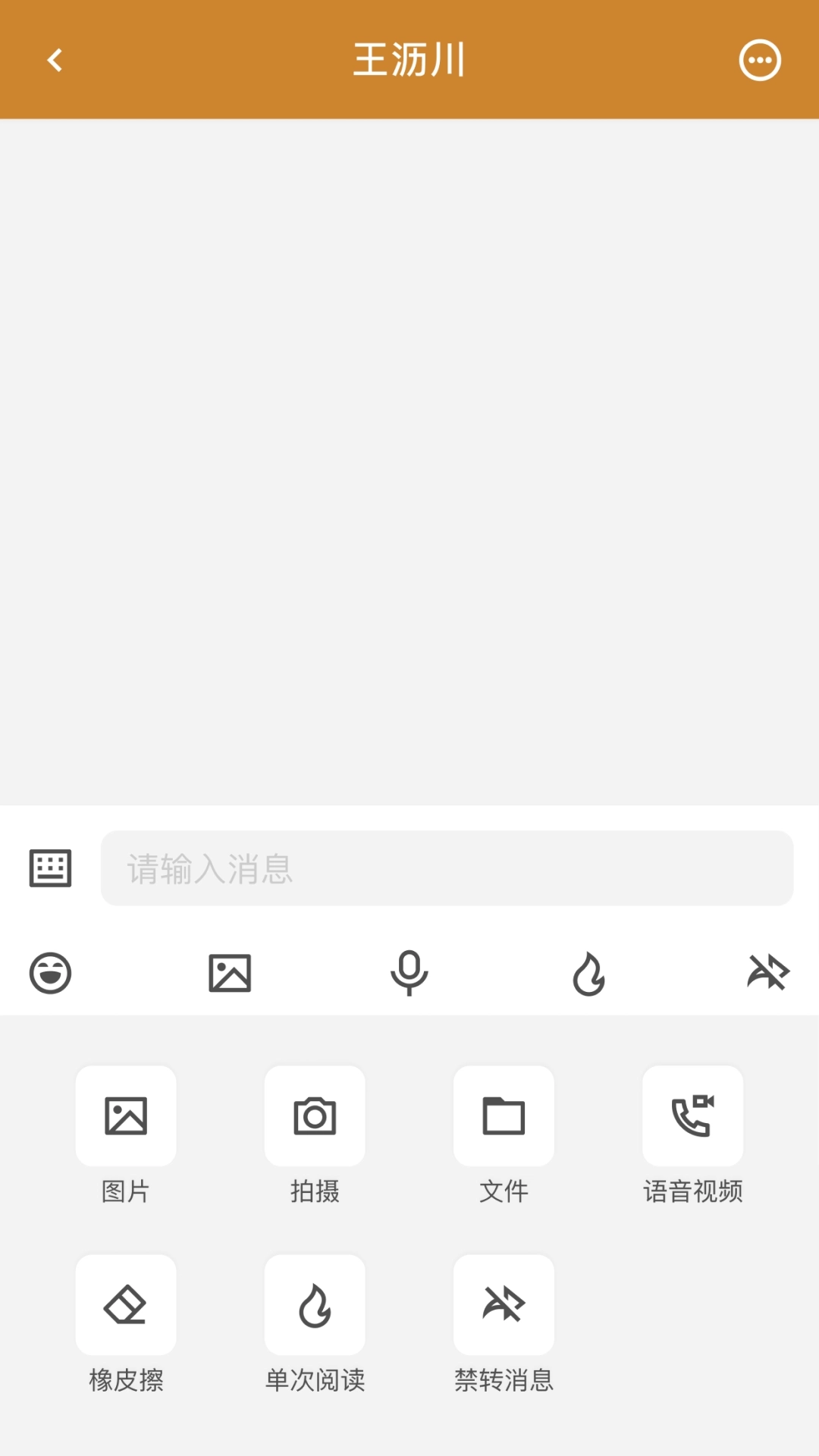Select the image icon in the input toolbar
The image size is (819, 1456).
[x=229, y=973]
